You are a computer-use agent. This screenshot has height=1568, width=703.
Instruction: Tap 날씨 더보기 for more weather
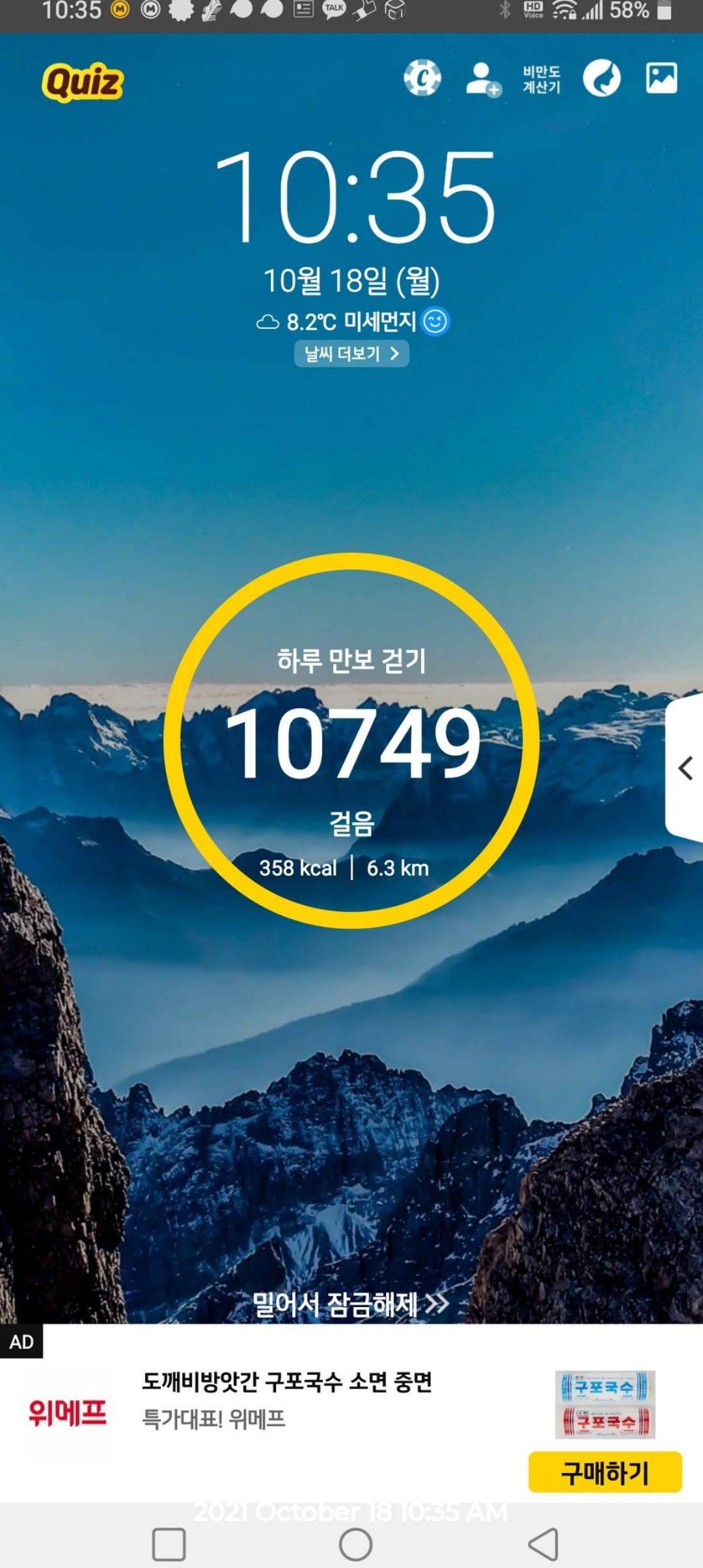pyautogui.click(x=351, y=353)
